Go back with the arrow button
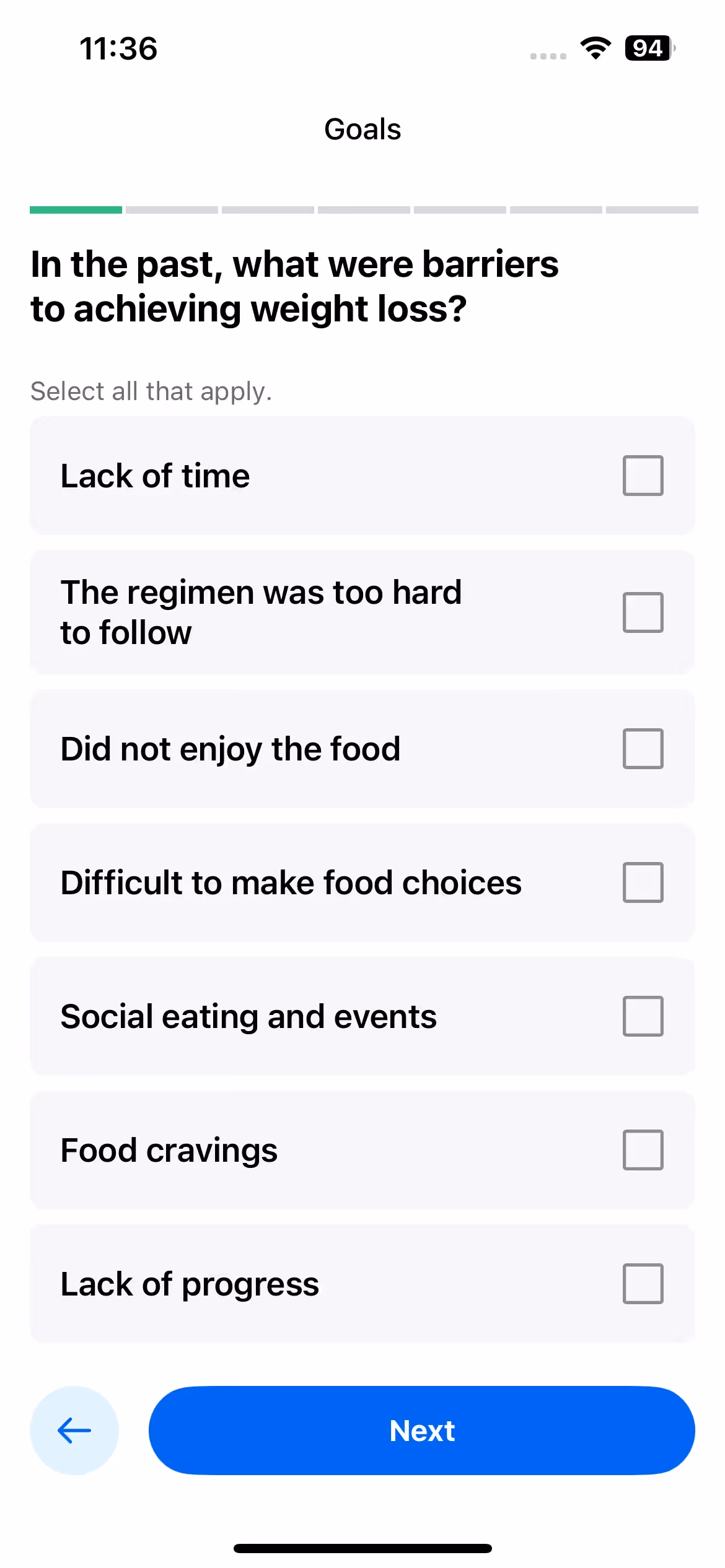Image resolution: width=725 pixels, height=1568 pixels. click(74, 1431)
